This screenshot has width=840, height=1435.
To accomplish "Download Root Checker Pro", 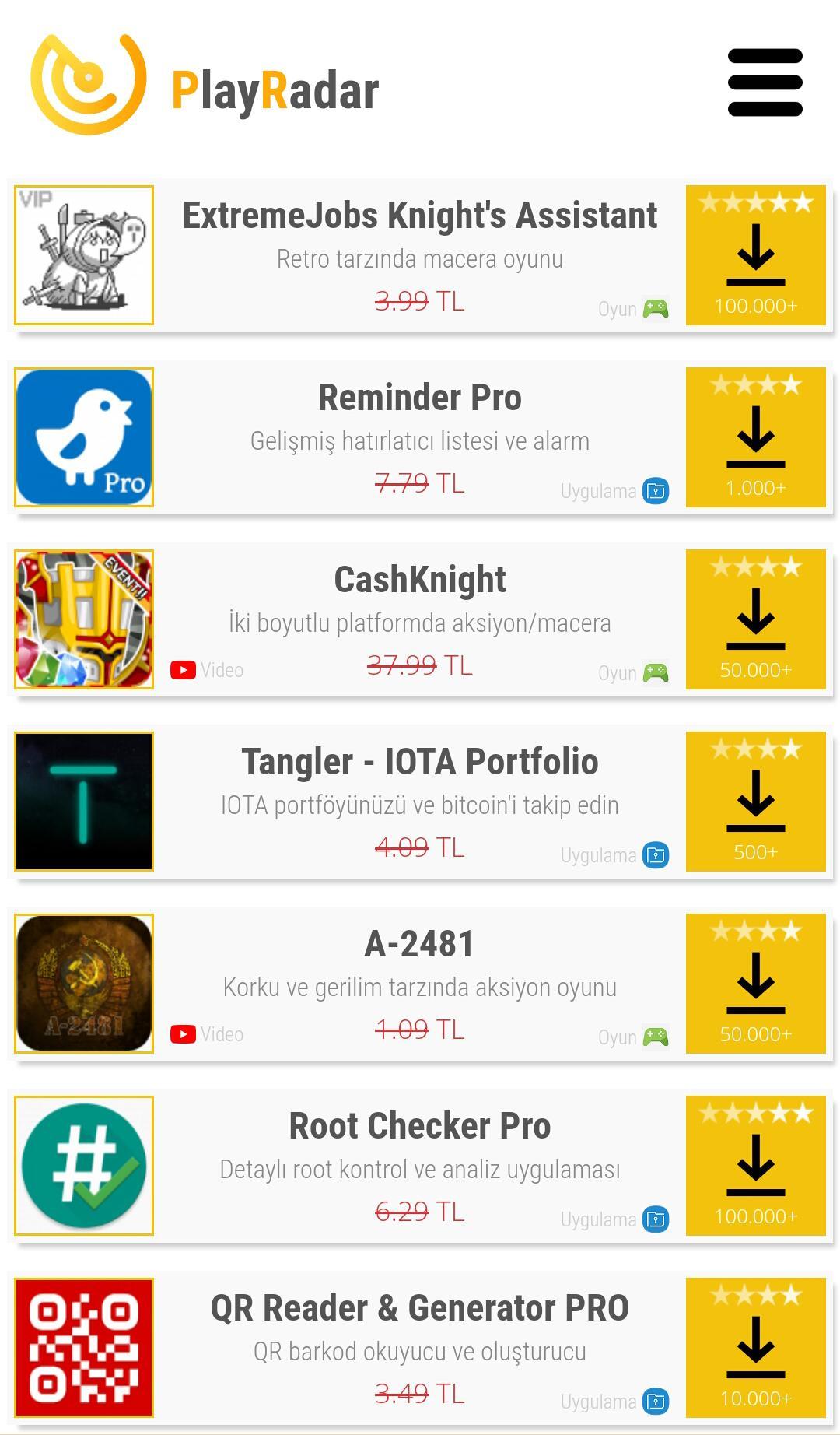I will coord(755,1166).
